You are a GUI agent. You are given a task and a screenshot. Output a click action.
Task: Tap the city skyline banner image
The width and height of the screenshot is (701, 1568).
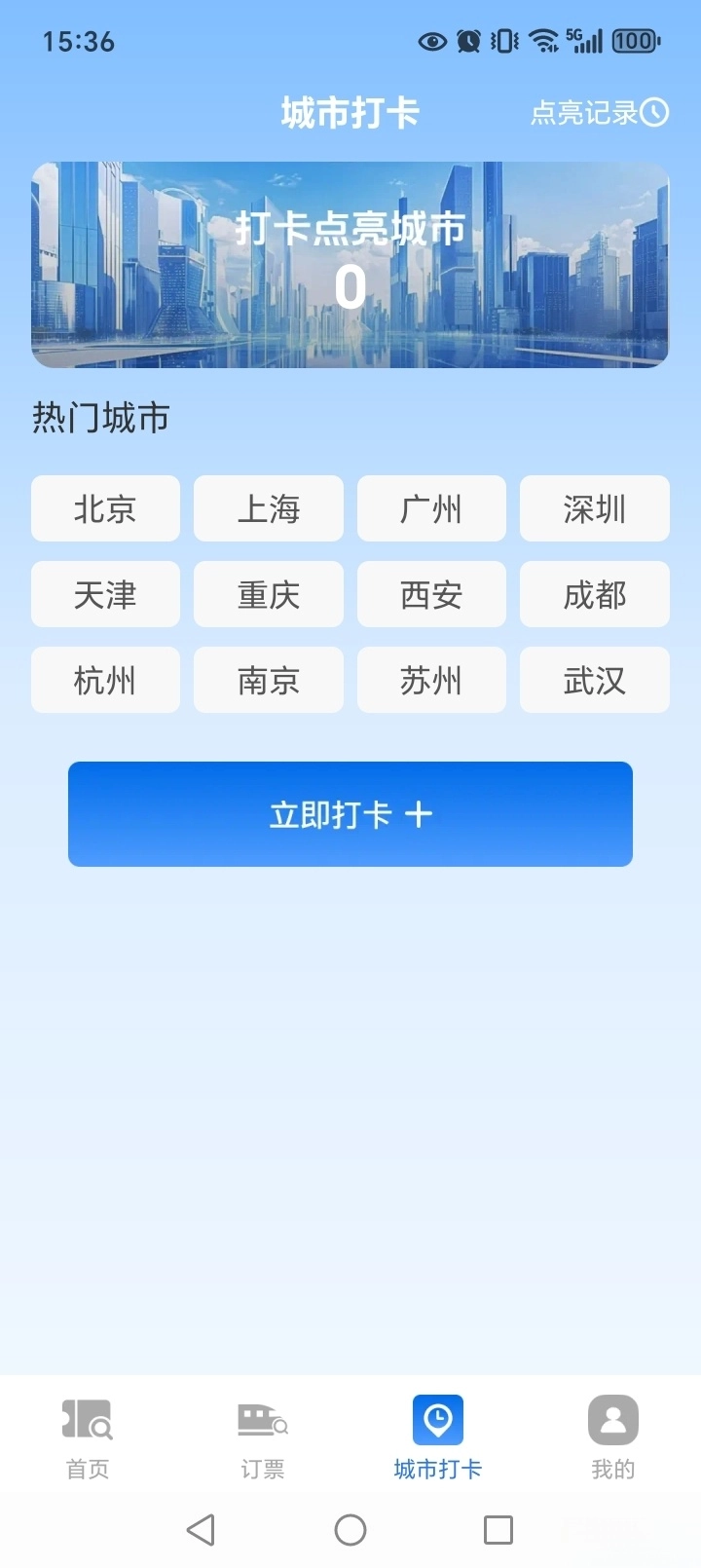pos(350,263)
